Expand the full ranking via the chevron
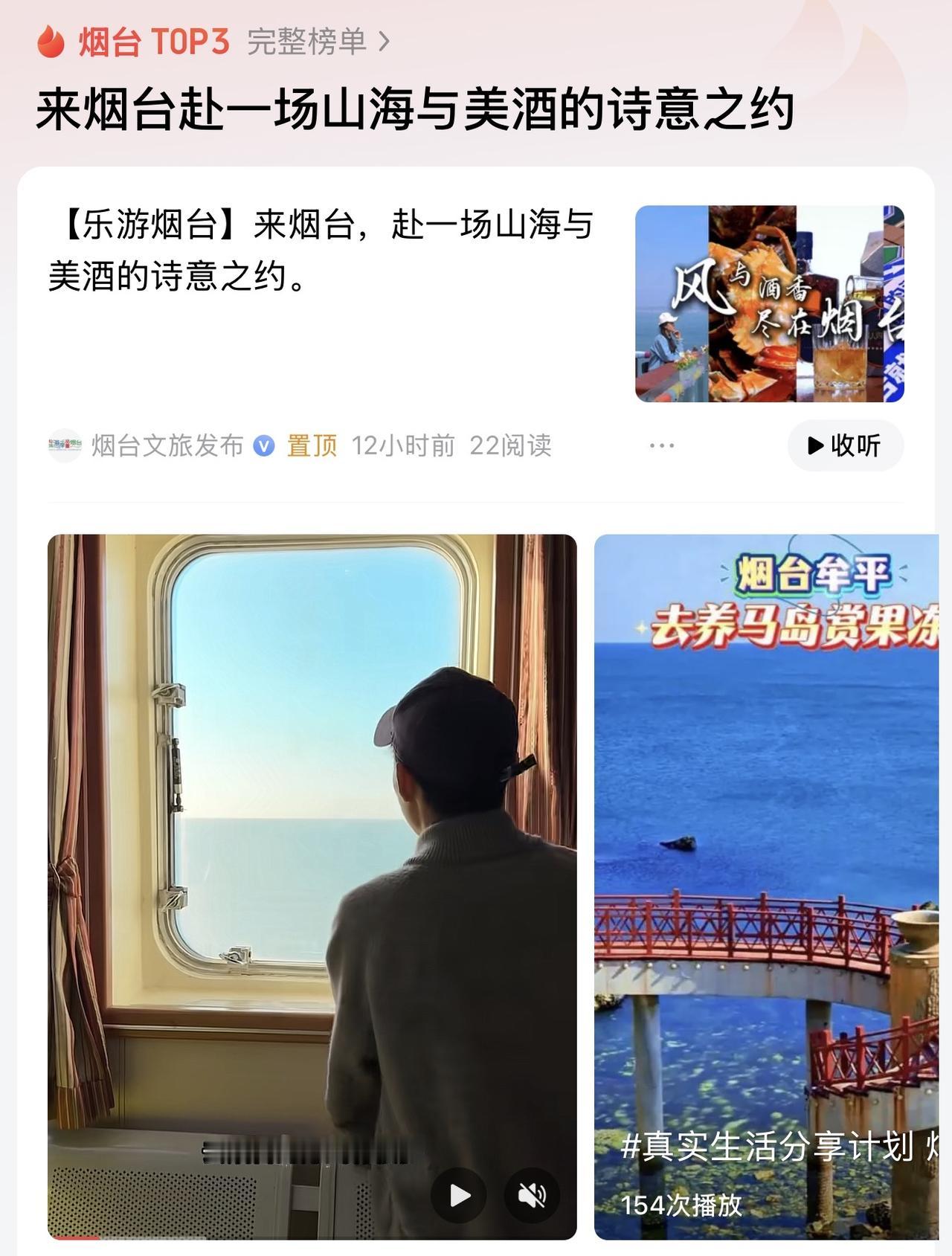952x1256 pixels. 387,42
